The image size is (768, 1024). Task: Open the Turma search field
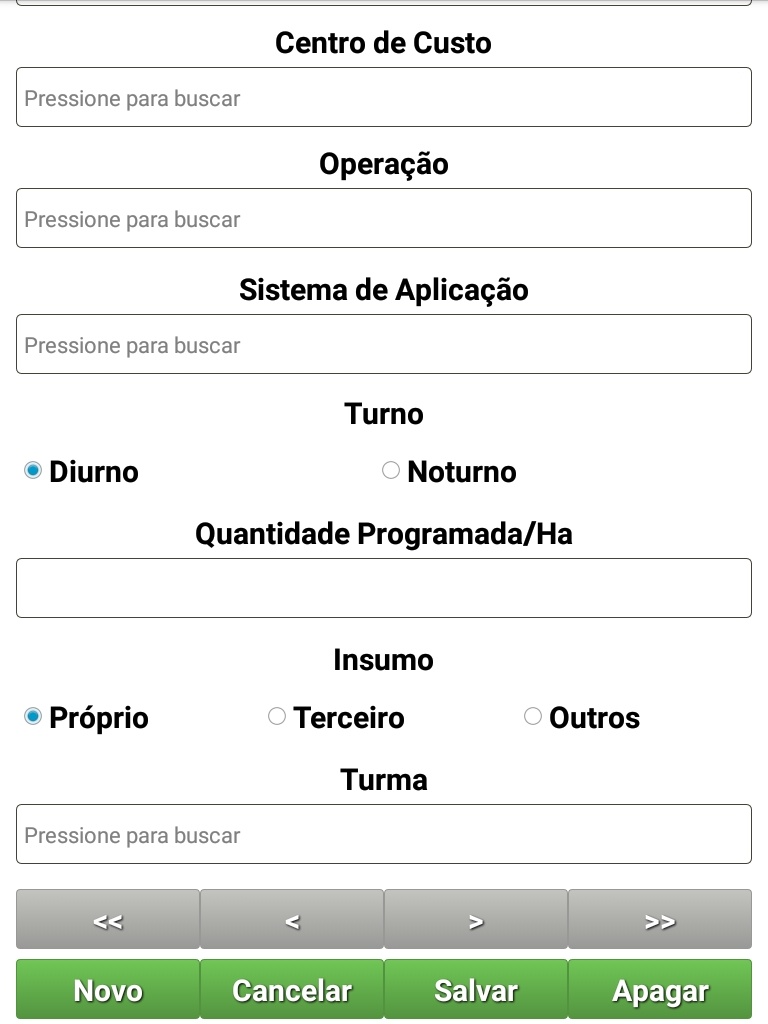tap(384, 834)
